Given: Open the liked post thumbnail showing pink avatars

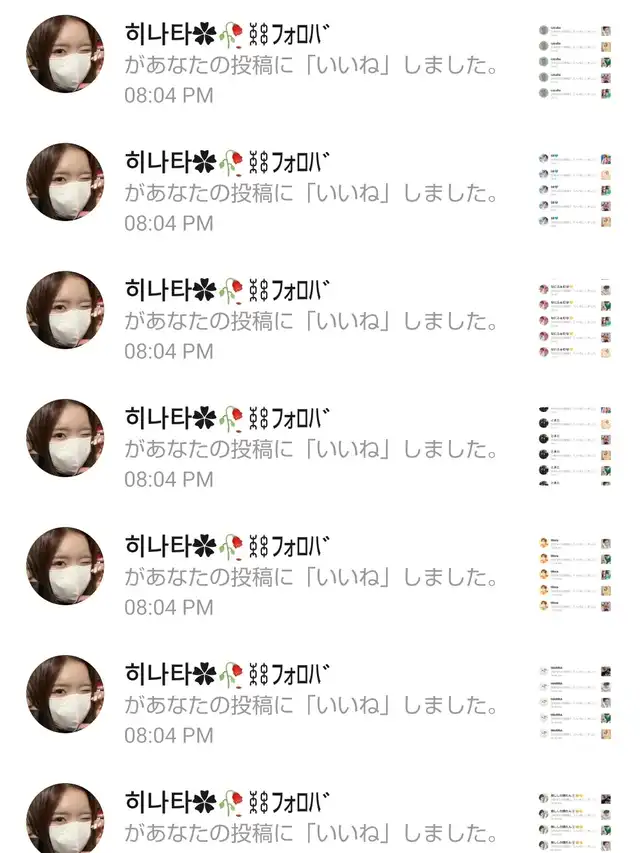Looking at the screenshot, I should coord(574,320).
